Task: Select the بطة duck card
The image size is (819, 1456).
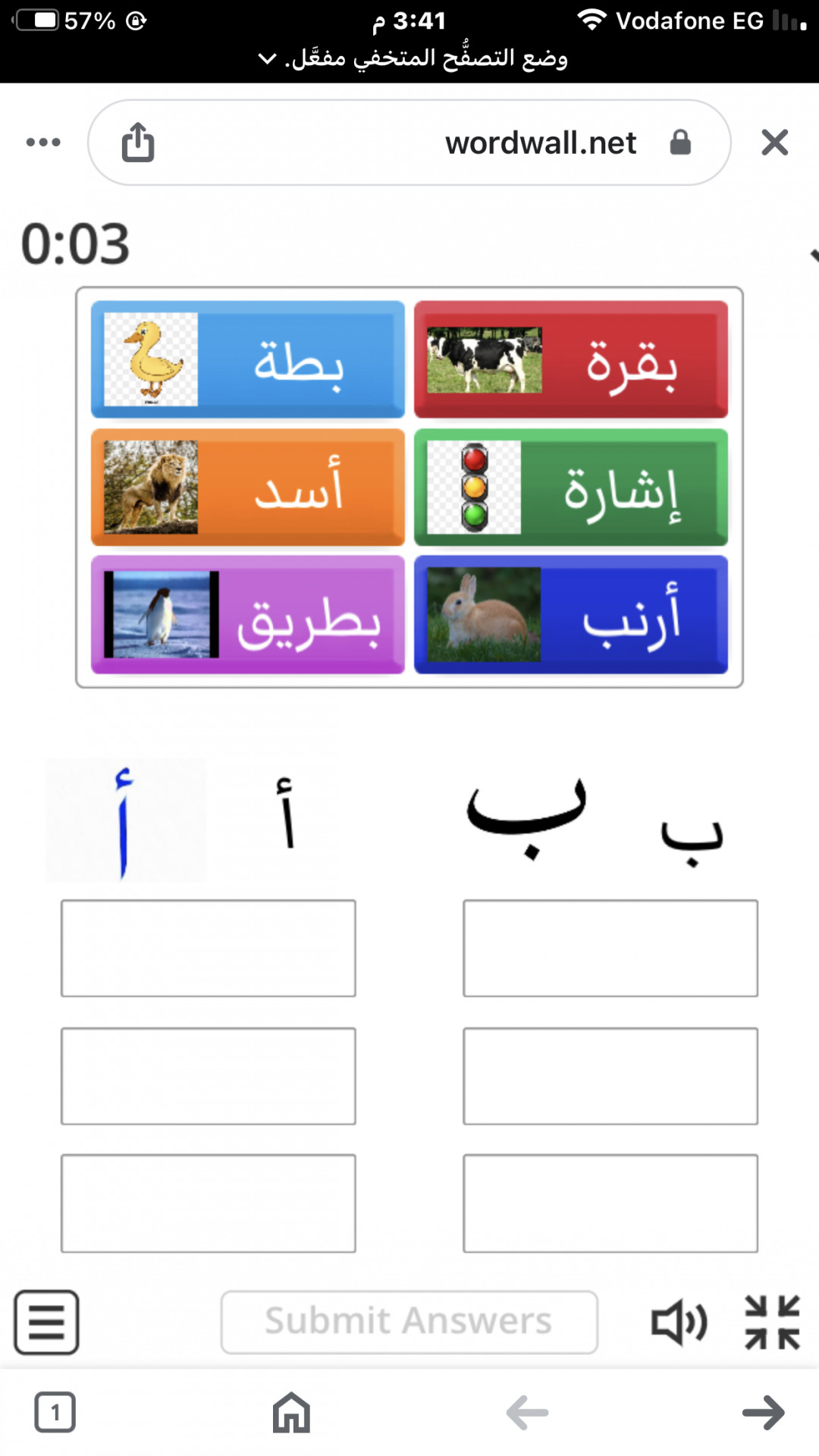Action: (248, 359)
